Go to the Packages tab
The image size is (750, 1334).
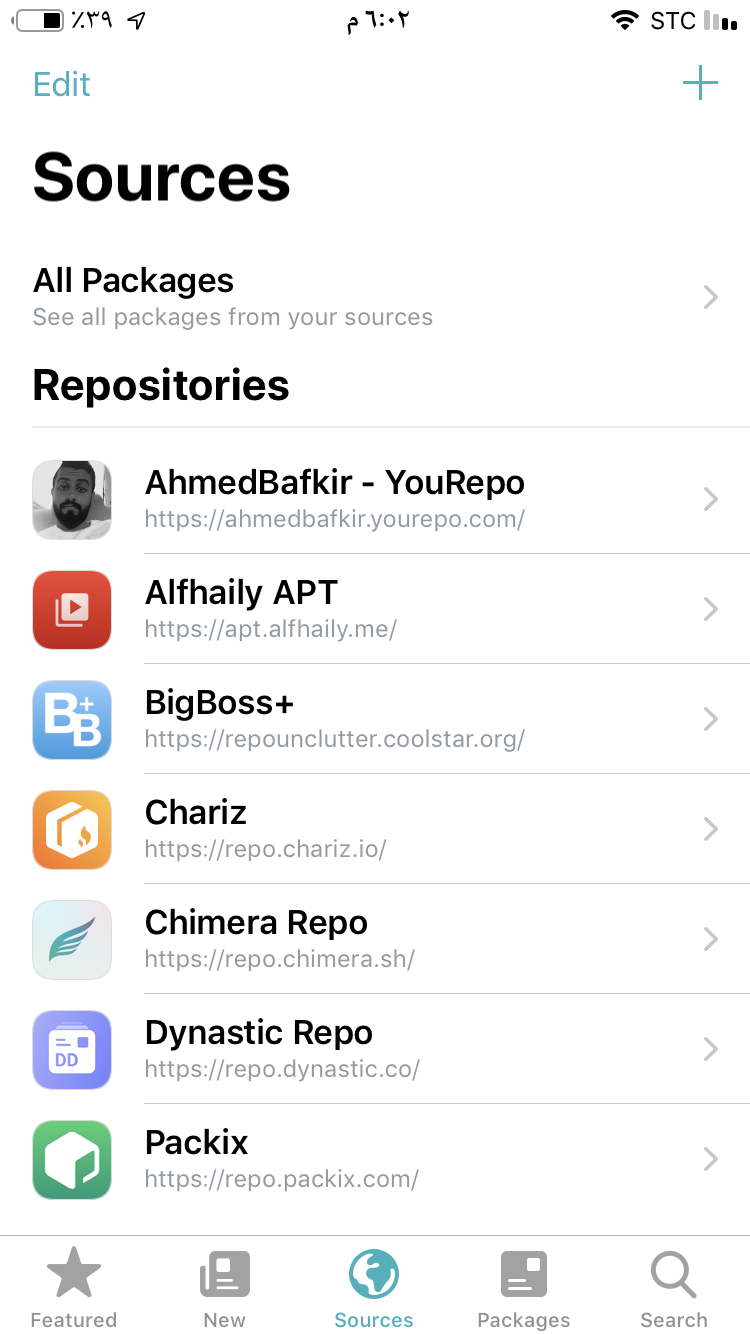[x=524, y=1287]
